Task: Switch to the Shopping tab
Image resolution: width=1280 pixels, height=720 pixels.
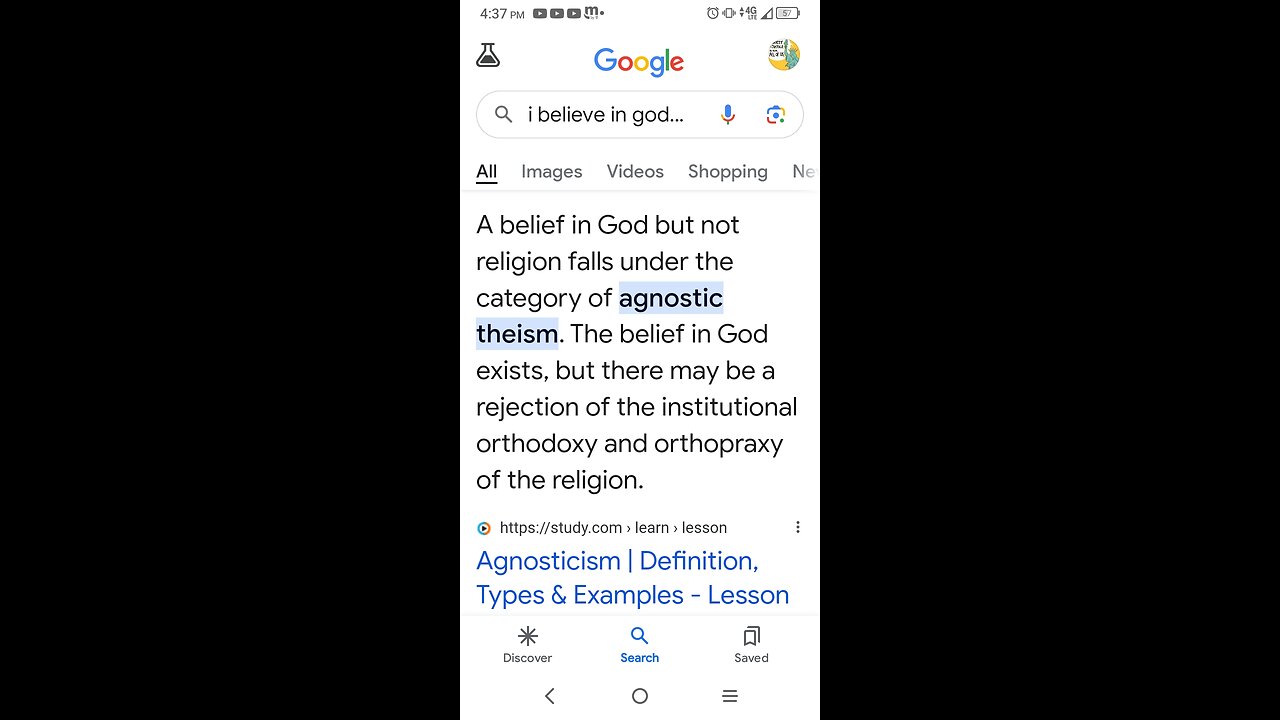Action: [x=727, y=172]
